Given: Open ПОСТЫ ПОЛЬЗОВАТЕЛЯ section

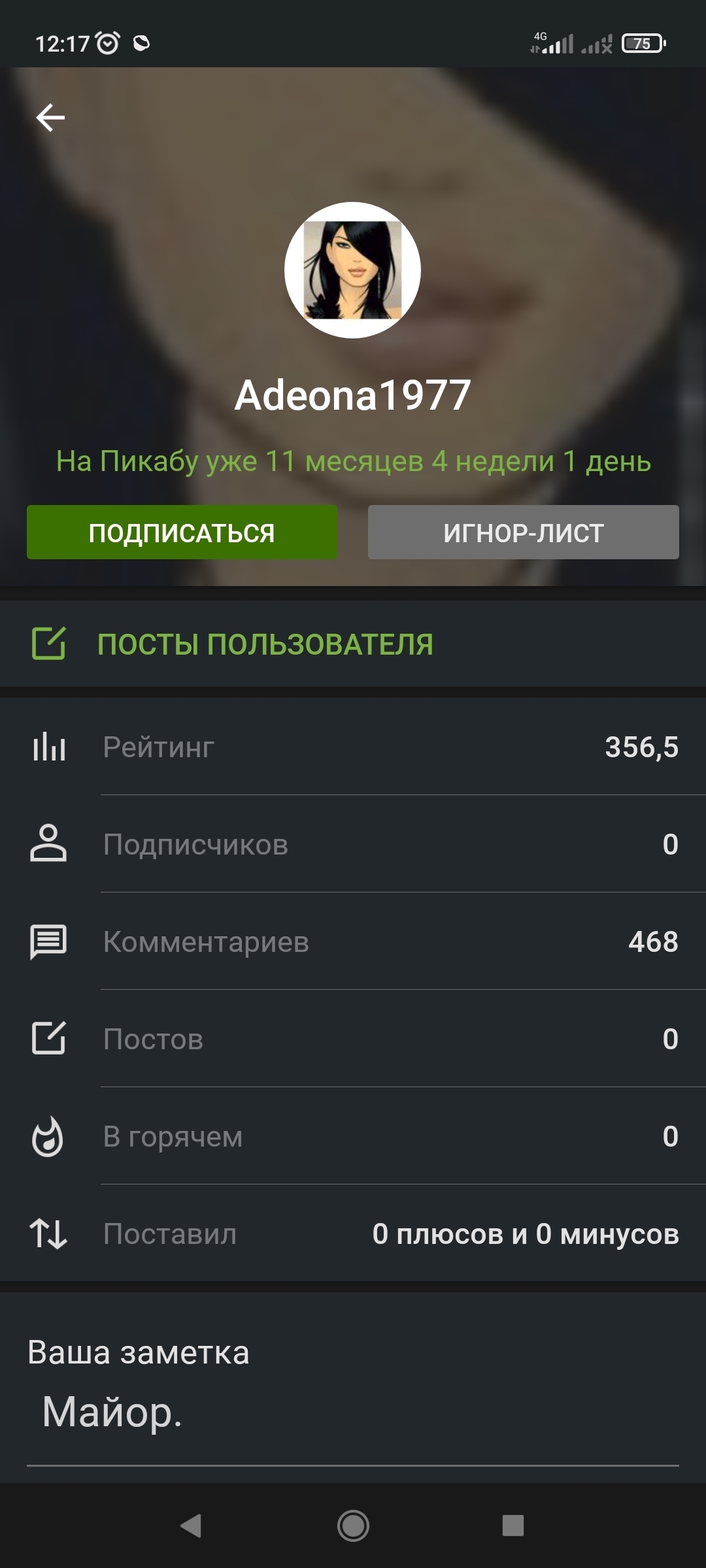Looking at the screenshot, I should point(265,644).
